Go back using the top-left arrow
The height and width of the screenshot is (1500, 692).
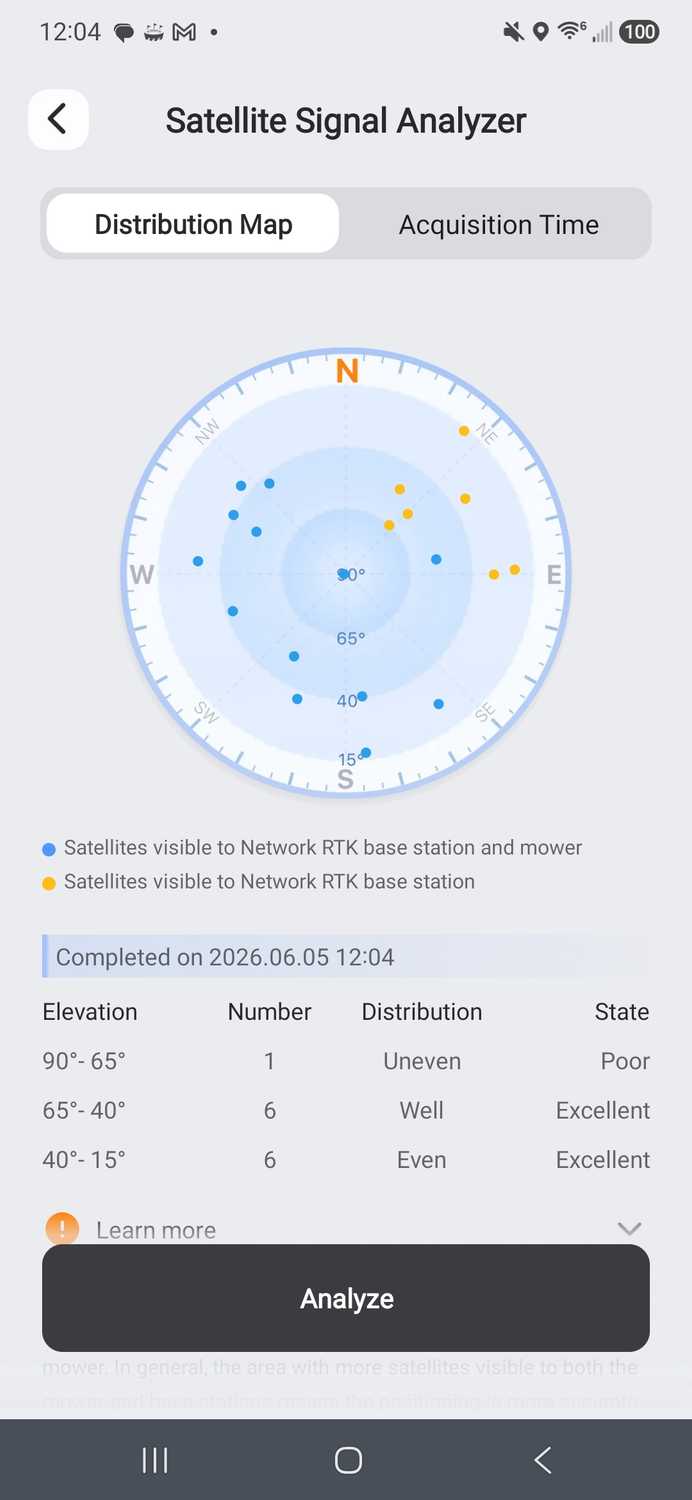(x=58, y=120)
